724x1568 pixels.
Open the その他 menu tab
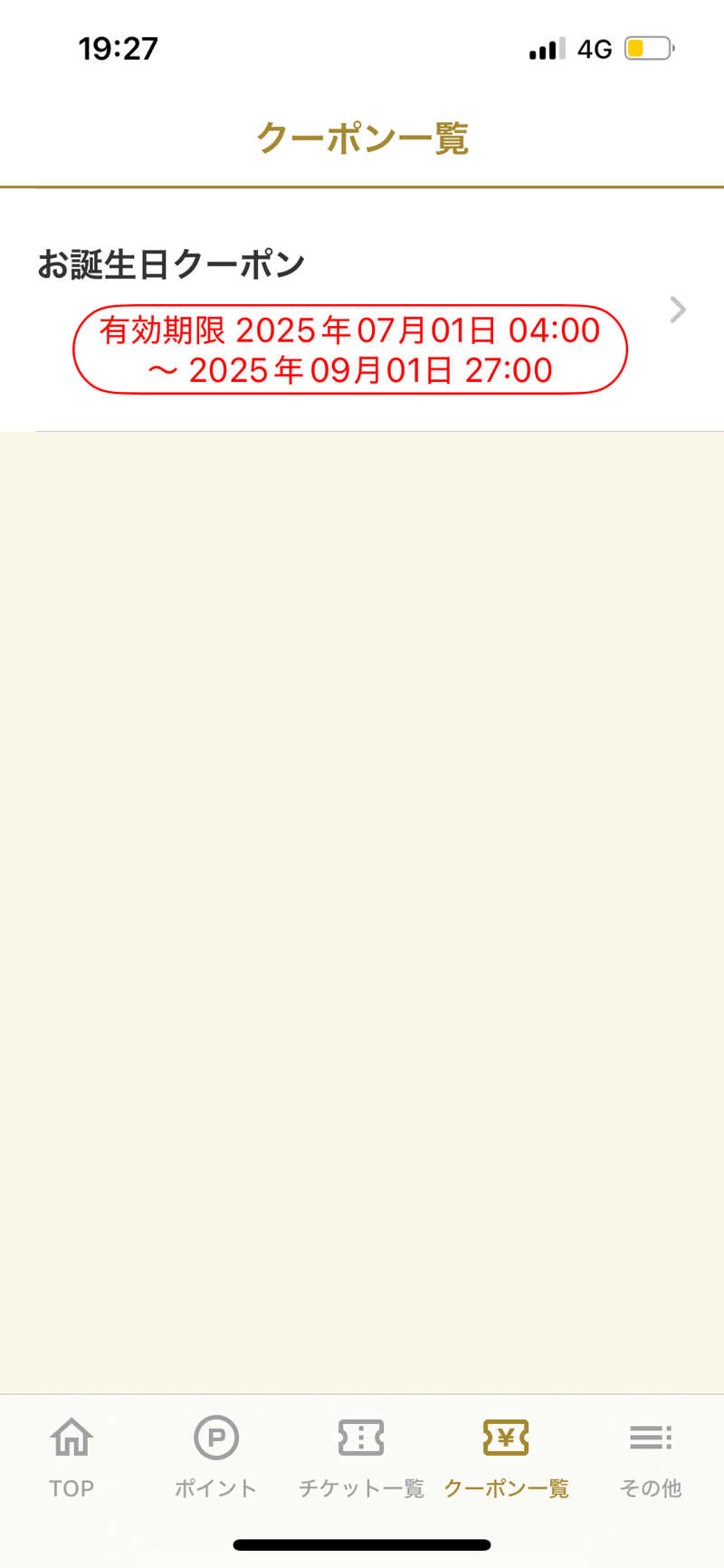(651, 1456)
